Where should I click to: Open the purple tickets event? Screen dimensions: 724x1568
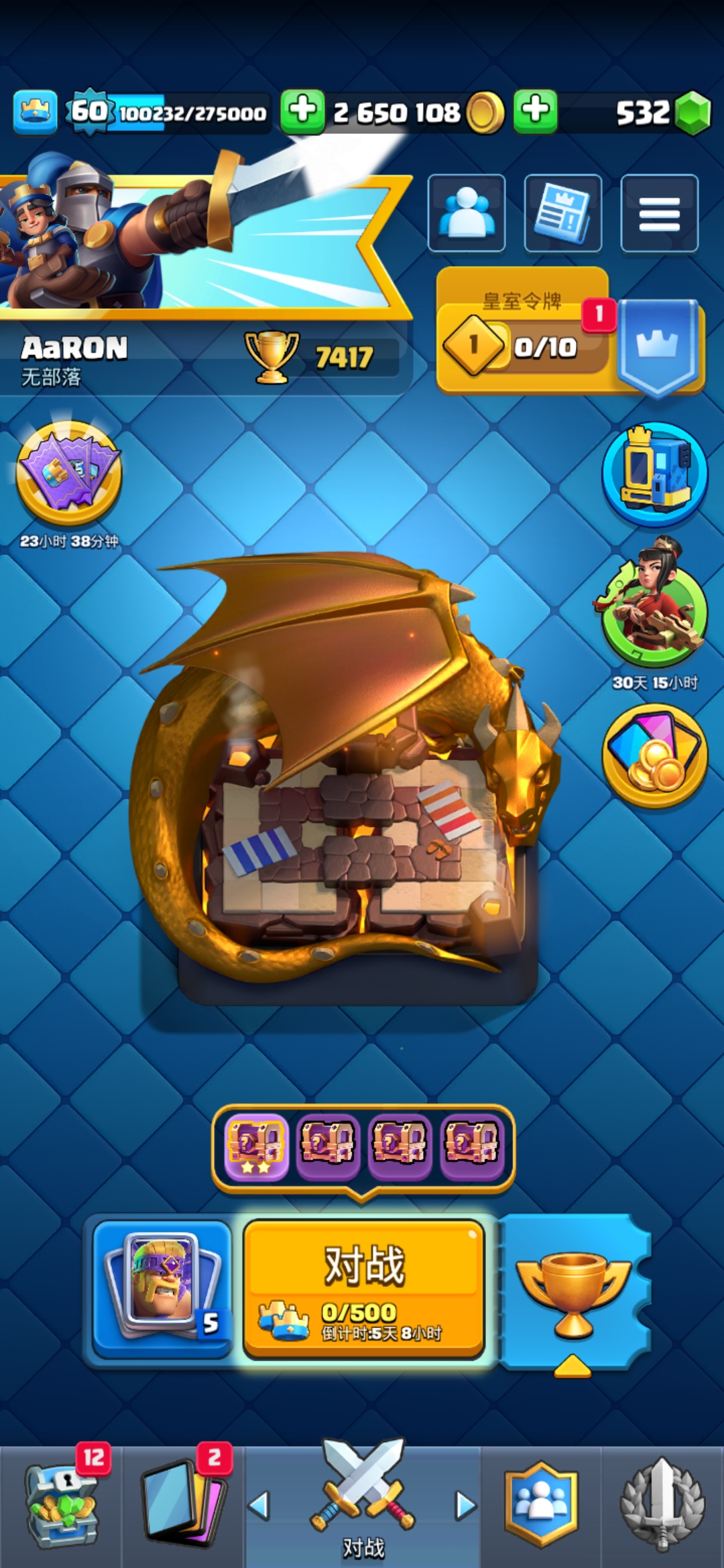[x=69, y=474]
